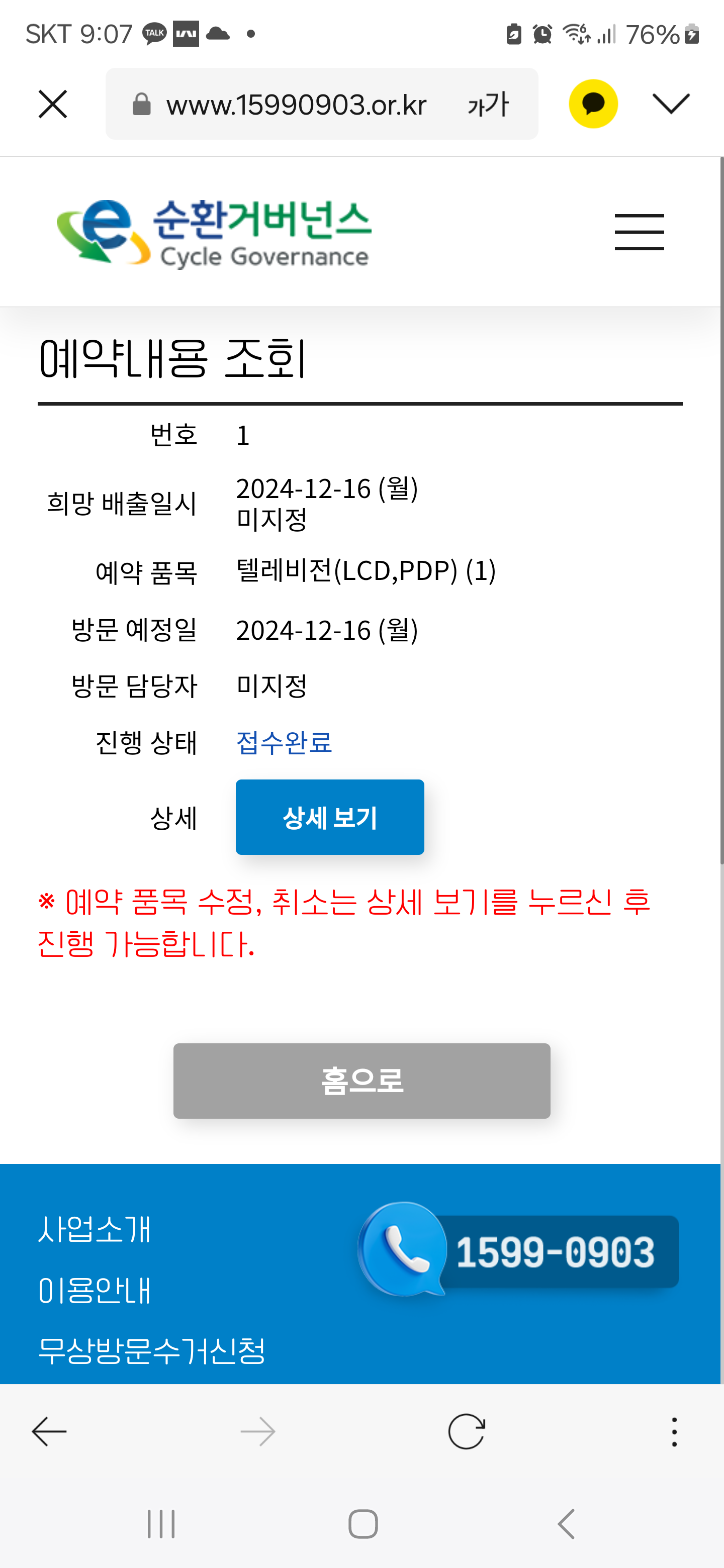Expand the browser dropdown chevron
The height and width of the screenshot is (1568, 724).
671,104
